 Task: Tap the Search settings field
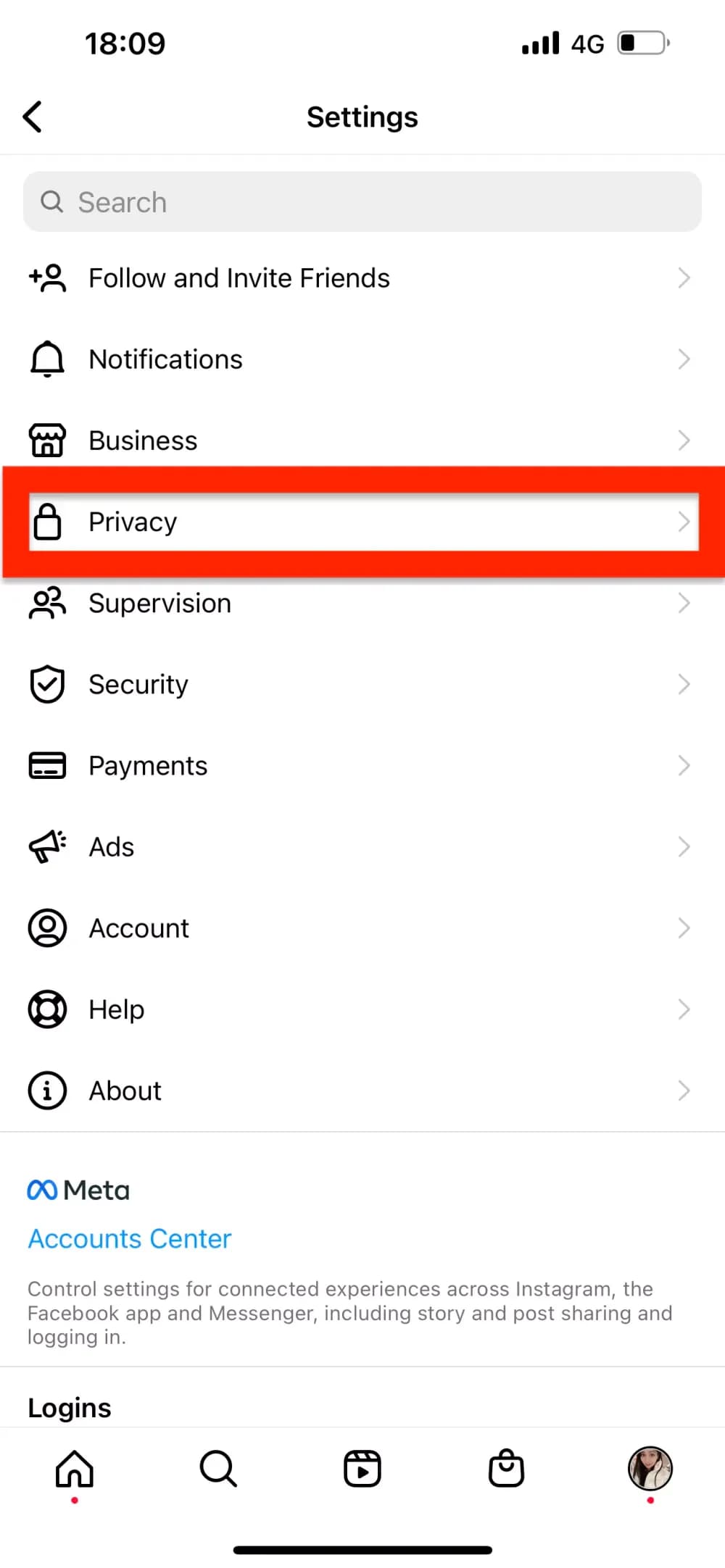[362, 202]
